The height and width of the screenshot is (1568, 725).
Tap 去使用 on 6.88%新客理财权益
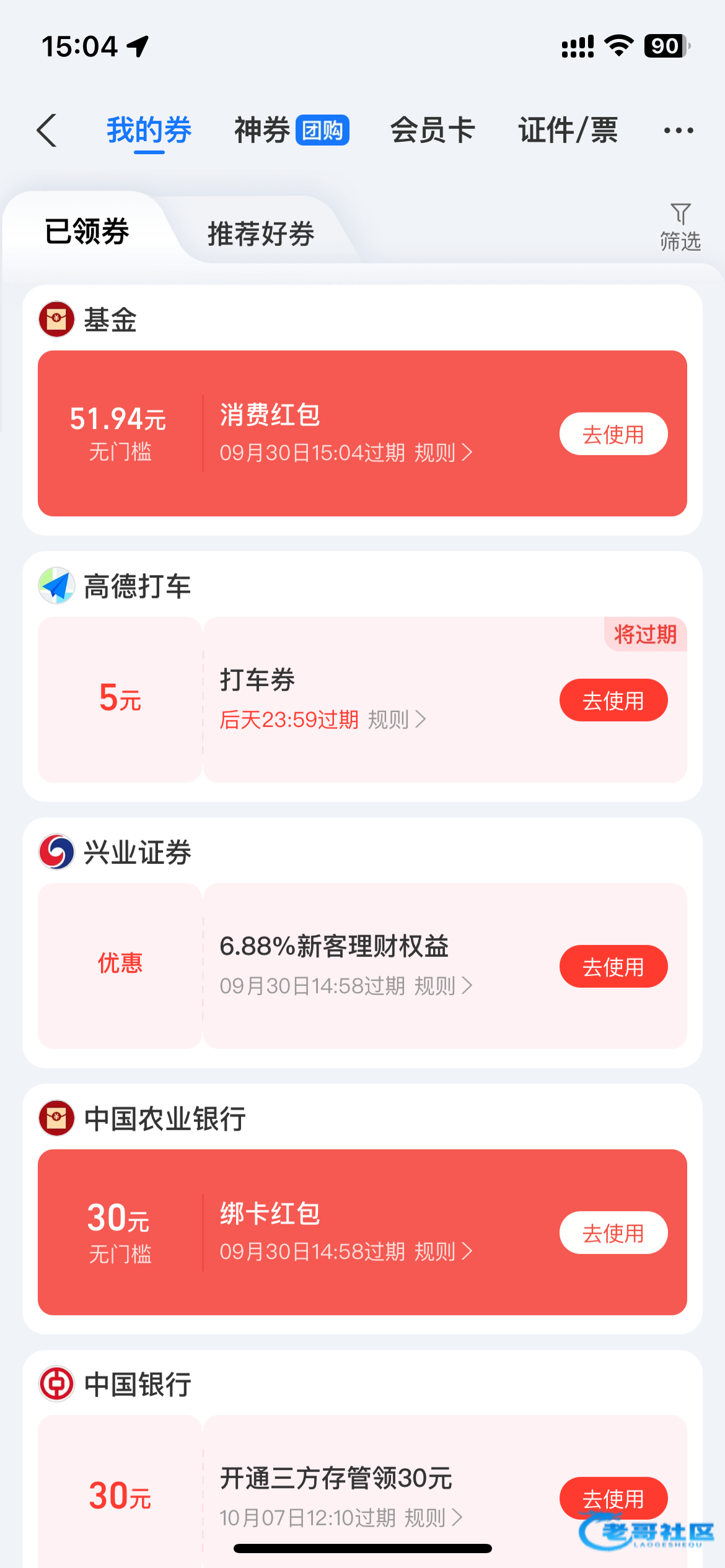click(x=613, y=967)
